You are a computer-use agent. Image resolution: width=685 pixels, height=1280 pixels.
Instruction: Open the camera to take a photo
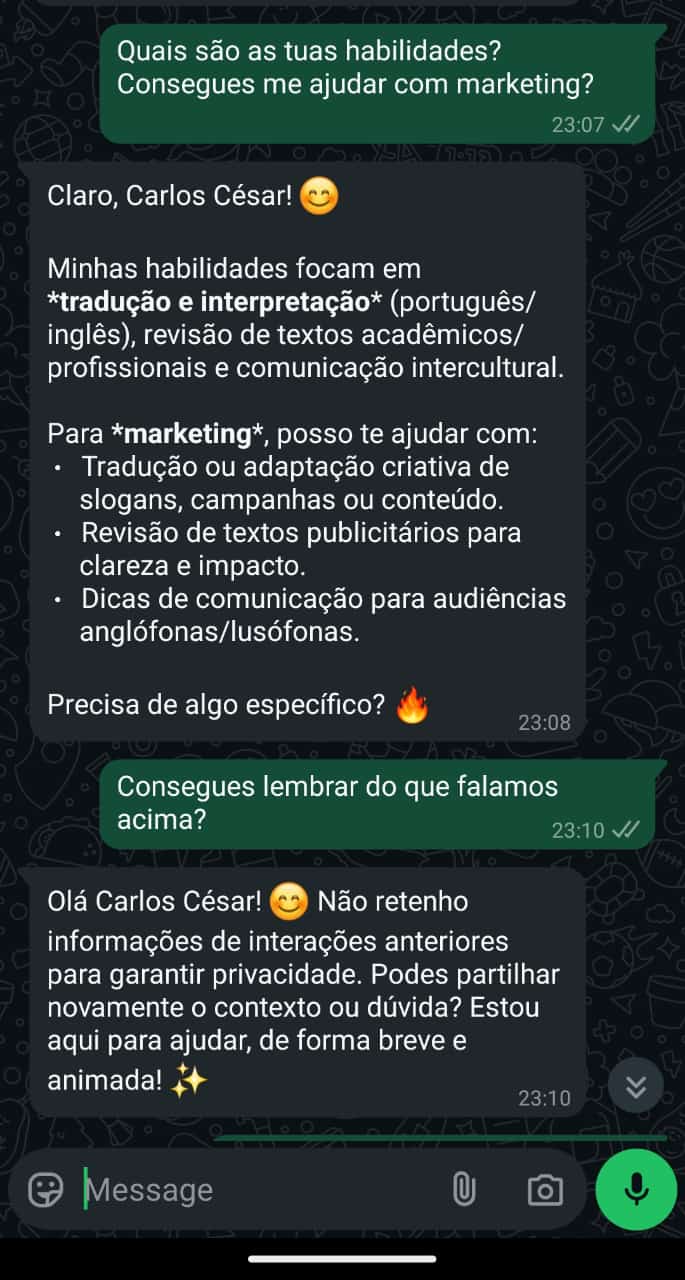(x=545, y=1190)
